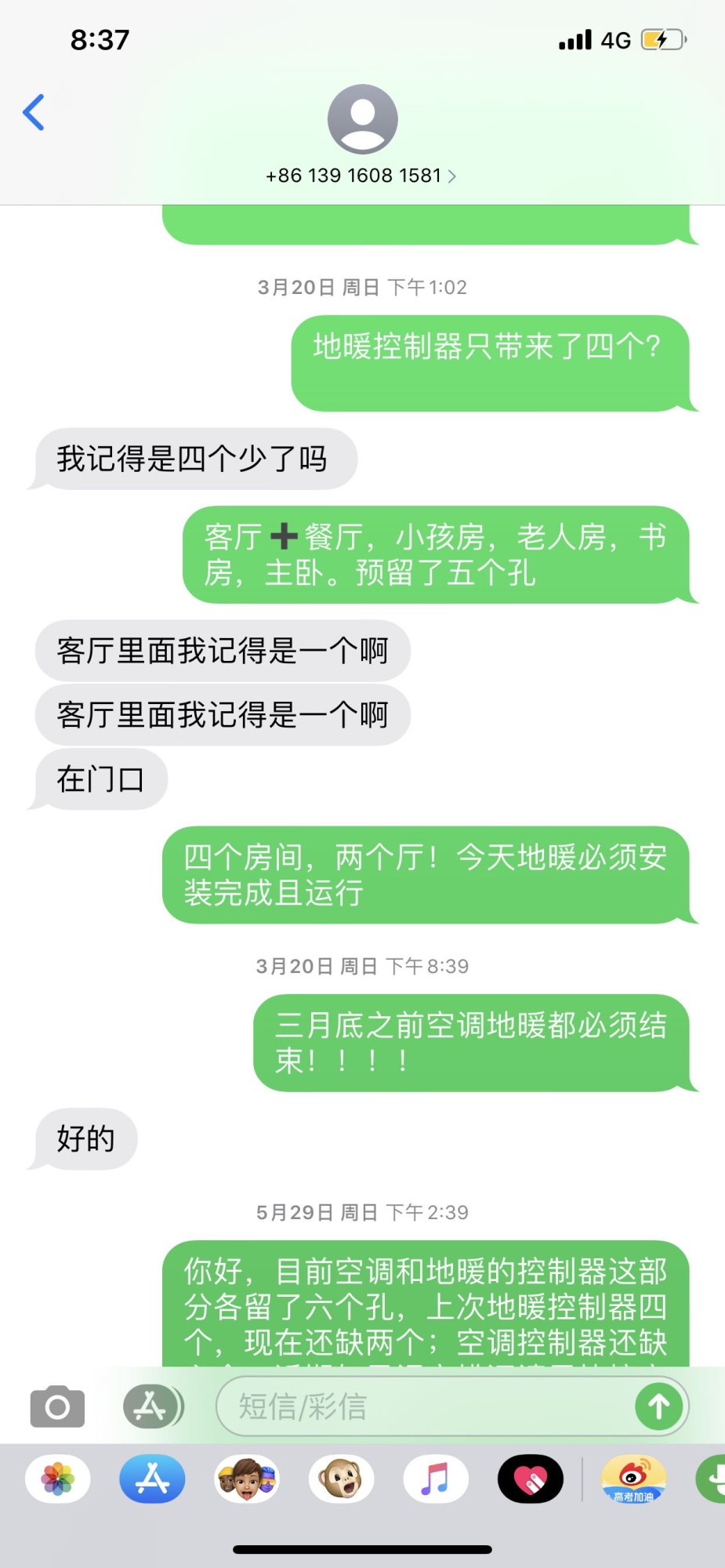Open contact details for +86 139 1608 1581
The width and height of the screenshot is (725, 1568).
pos(361,175)
